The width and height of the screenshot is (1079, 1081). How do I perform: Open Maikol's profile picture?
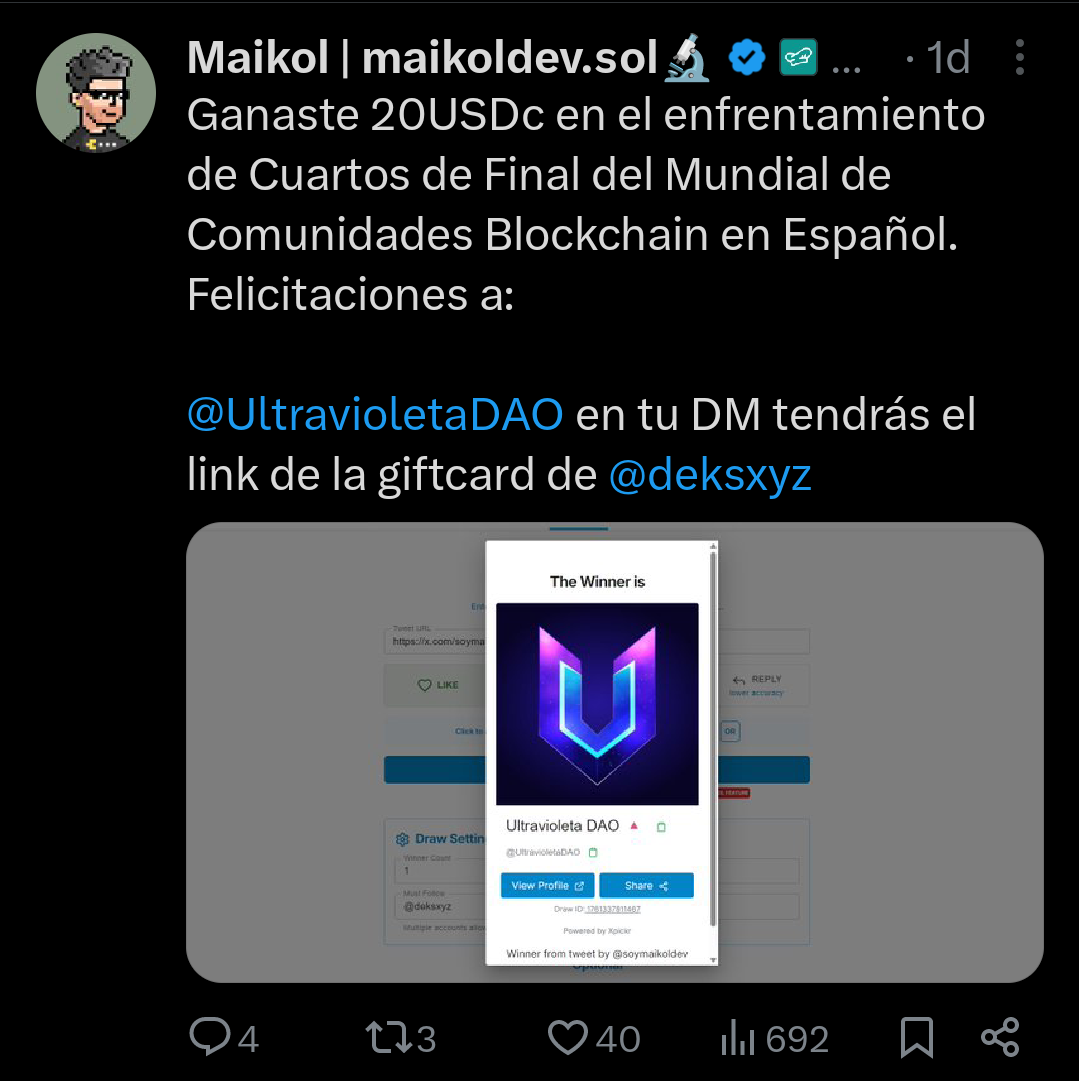click(96, 93)
